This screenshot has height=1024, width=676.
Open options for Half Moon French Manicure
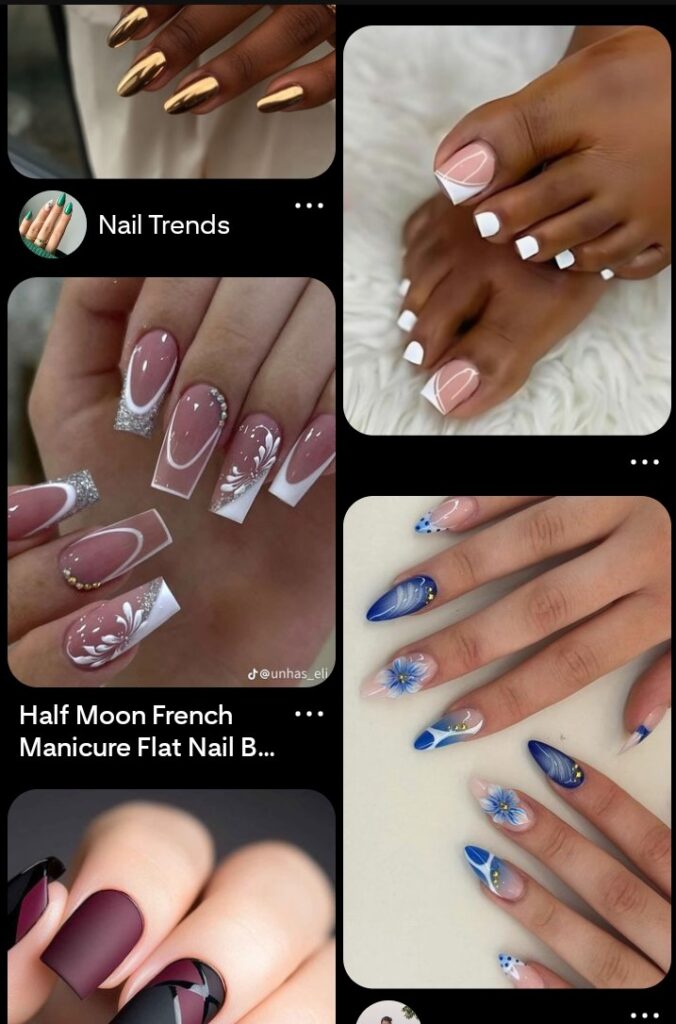click(309, 714)
